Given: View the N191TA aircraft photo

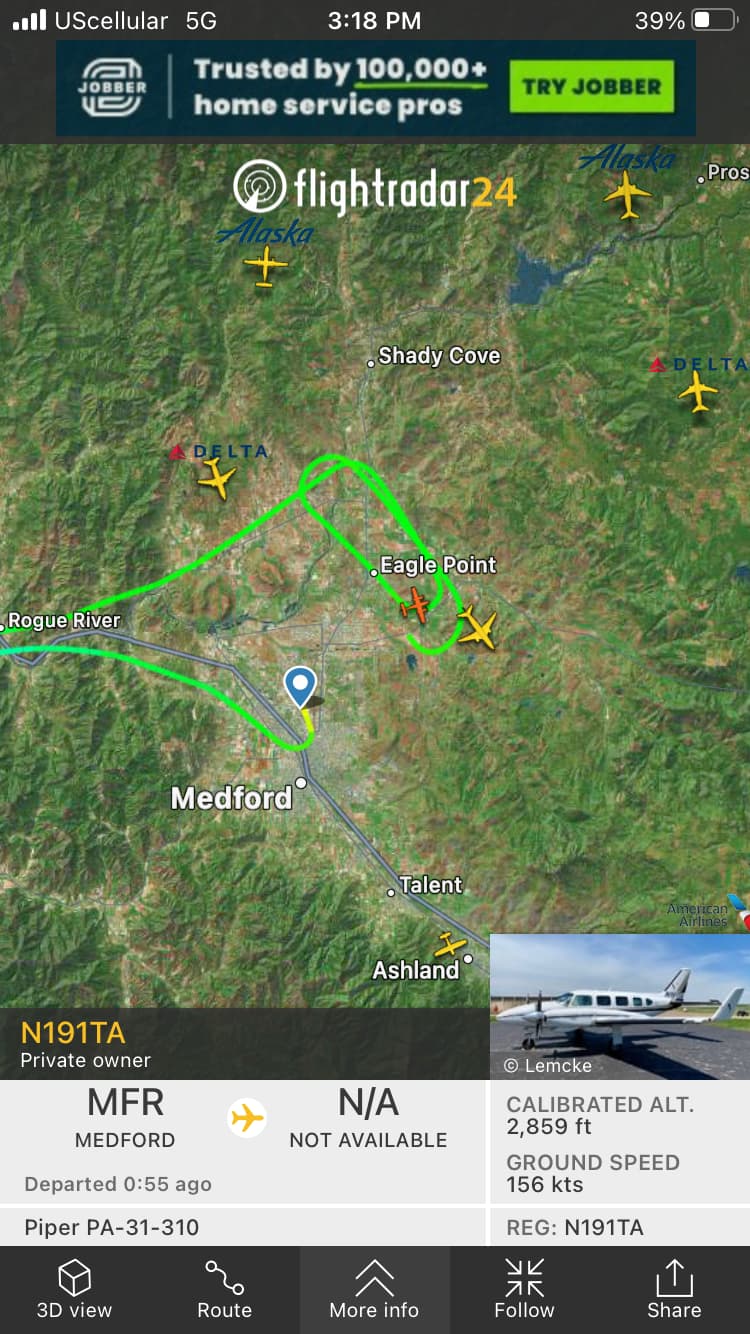Looking at the screenshot, I should click(619, 1006).
